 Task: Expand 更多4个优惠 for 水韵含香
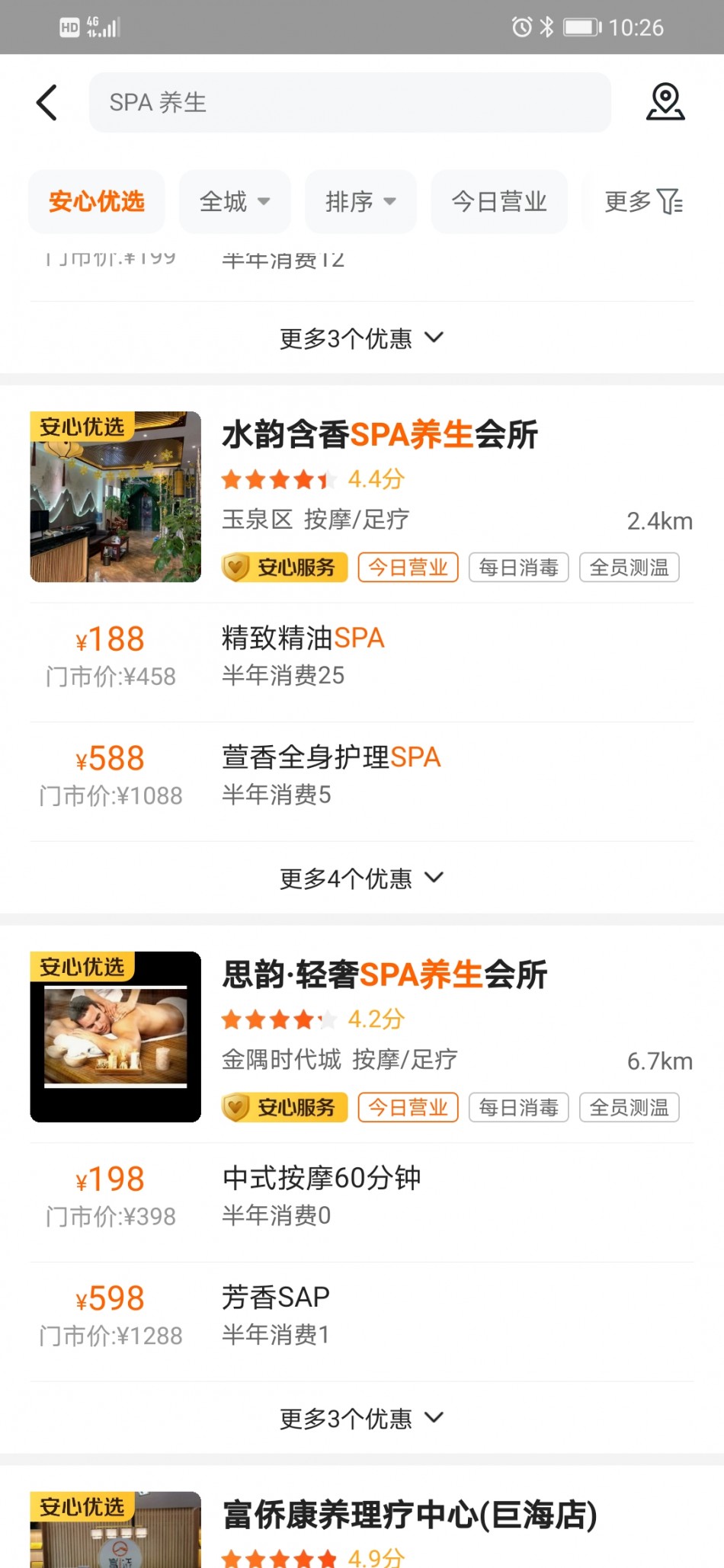pyautogui.click(x=361, y=878)
